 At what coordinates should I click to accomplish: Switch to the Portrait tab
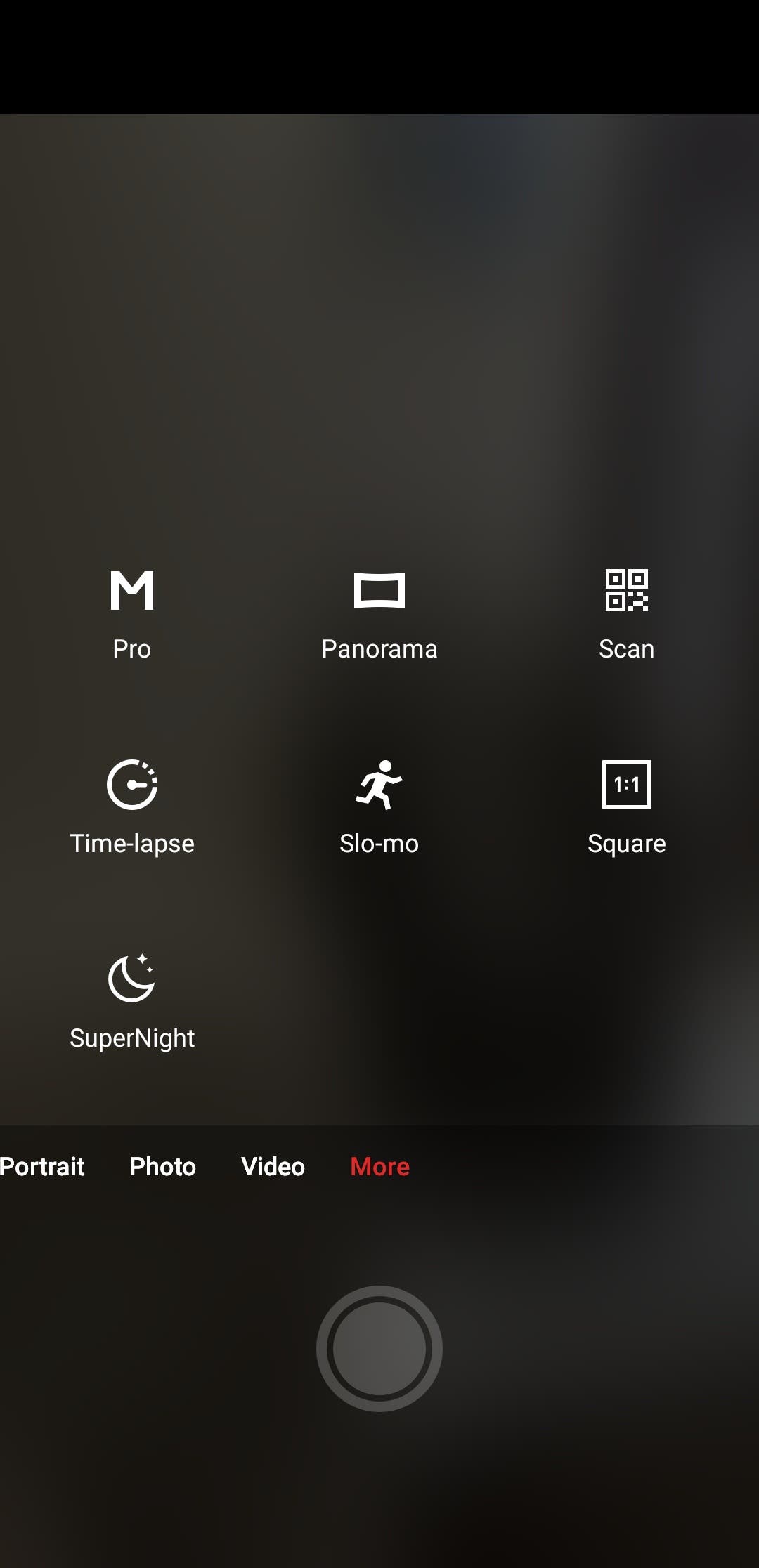coord(42,1167)
